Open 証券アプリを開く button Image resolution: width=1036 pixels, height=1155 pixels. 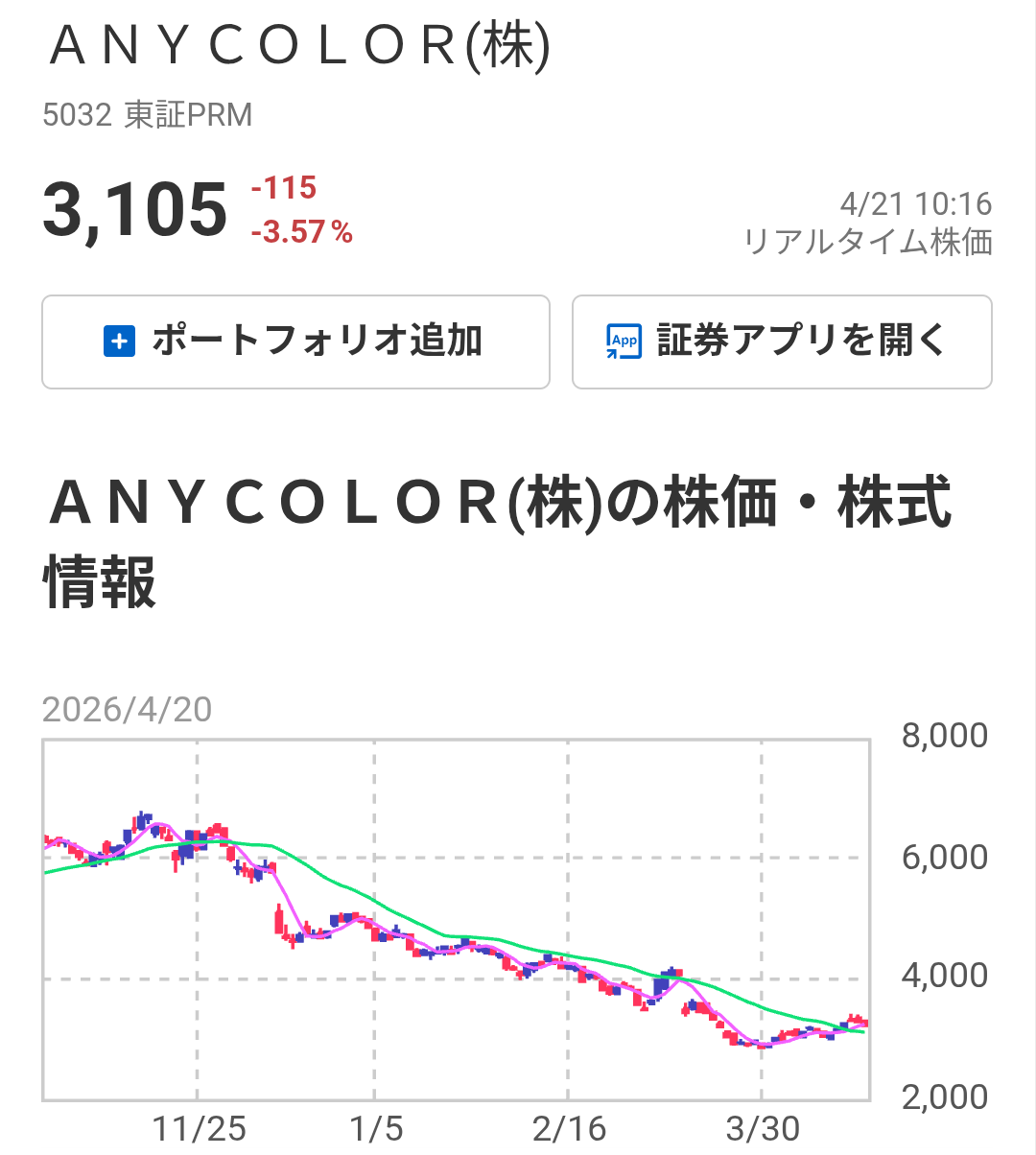pyautogui.click(x=781, y=342)
